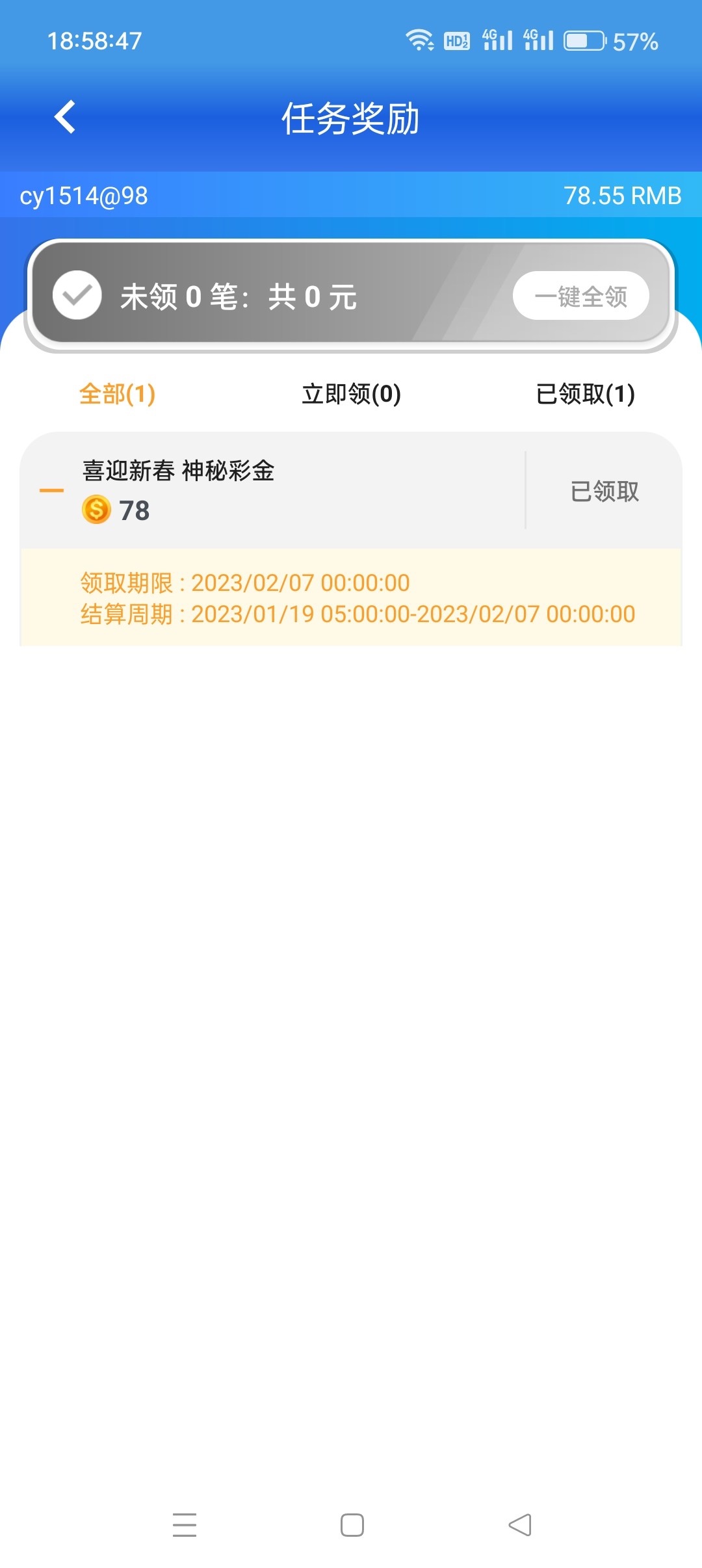Tap the 一键全领 claim-all button
Screen dimensions: 702x1568
point(580,296)
